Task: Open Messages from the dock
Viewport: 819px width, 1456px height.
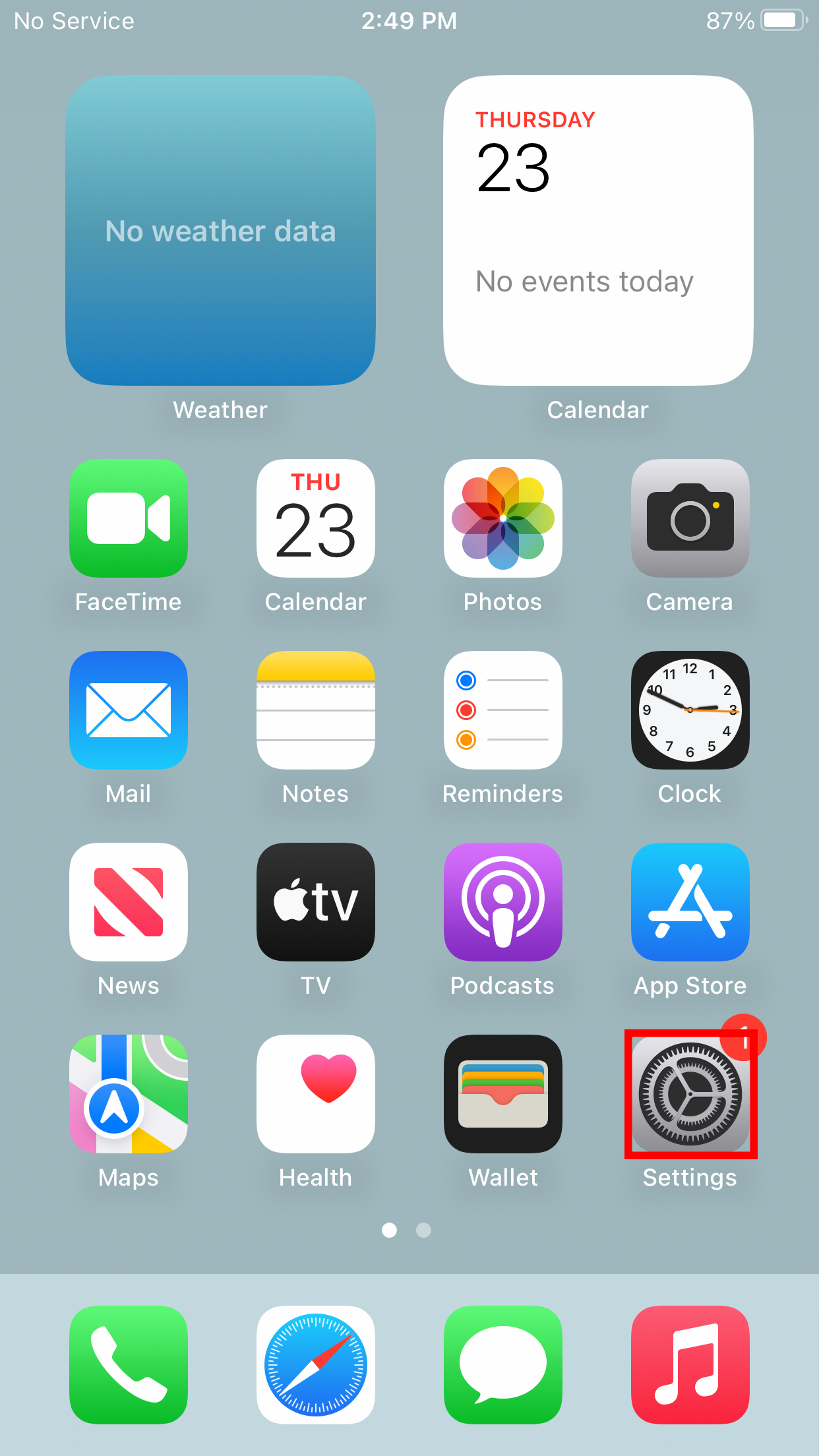Action: pos(502,1364)
